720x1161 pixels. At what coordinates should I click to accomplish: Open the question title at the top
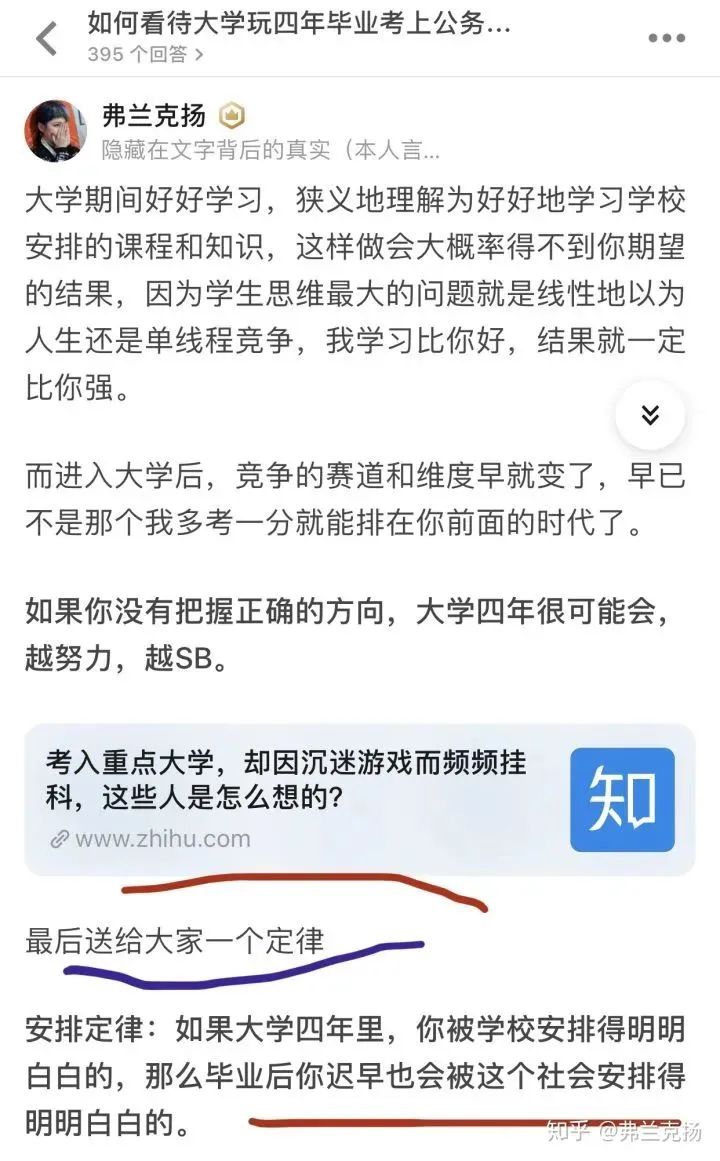pos(299,23)
